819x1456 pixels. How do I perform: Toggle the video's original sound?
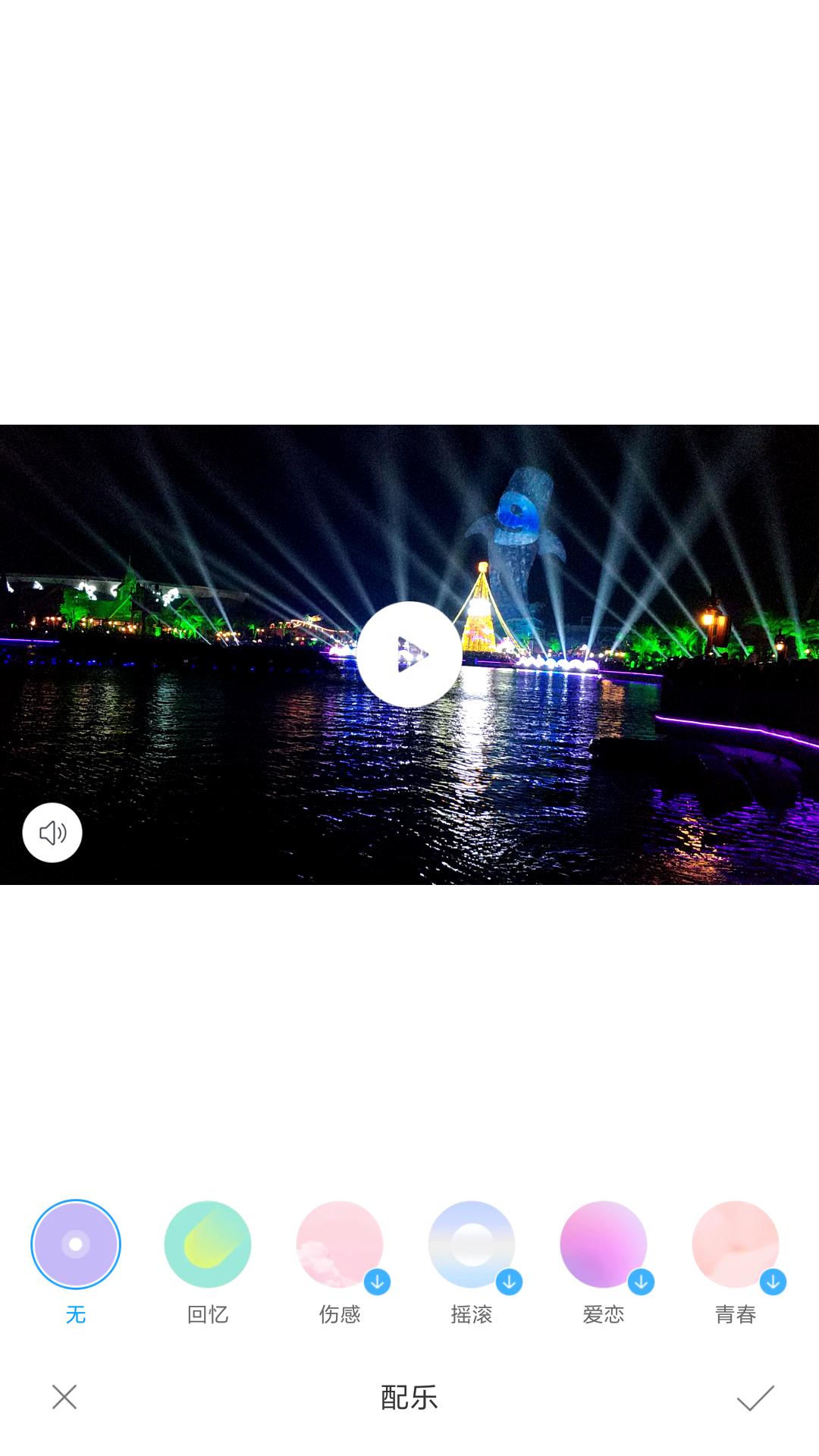[52, 833]
